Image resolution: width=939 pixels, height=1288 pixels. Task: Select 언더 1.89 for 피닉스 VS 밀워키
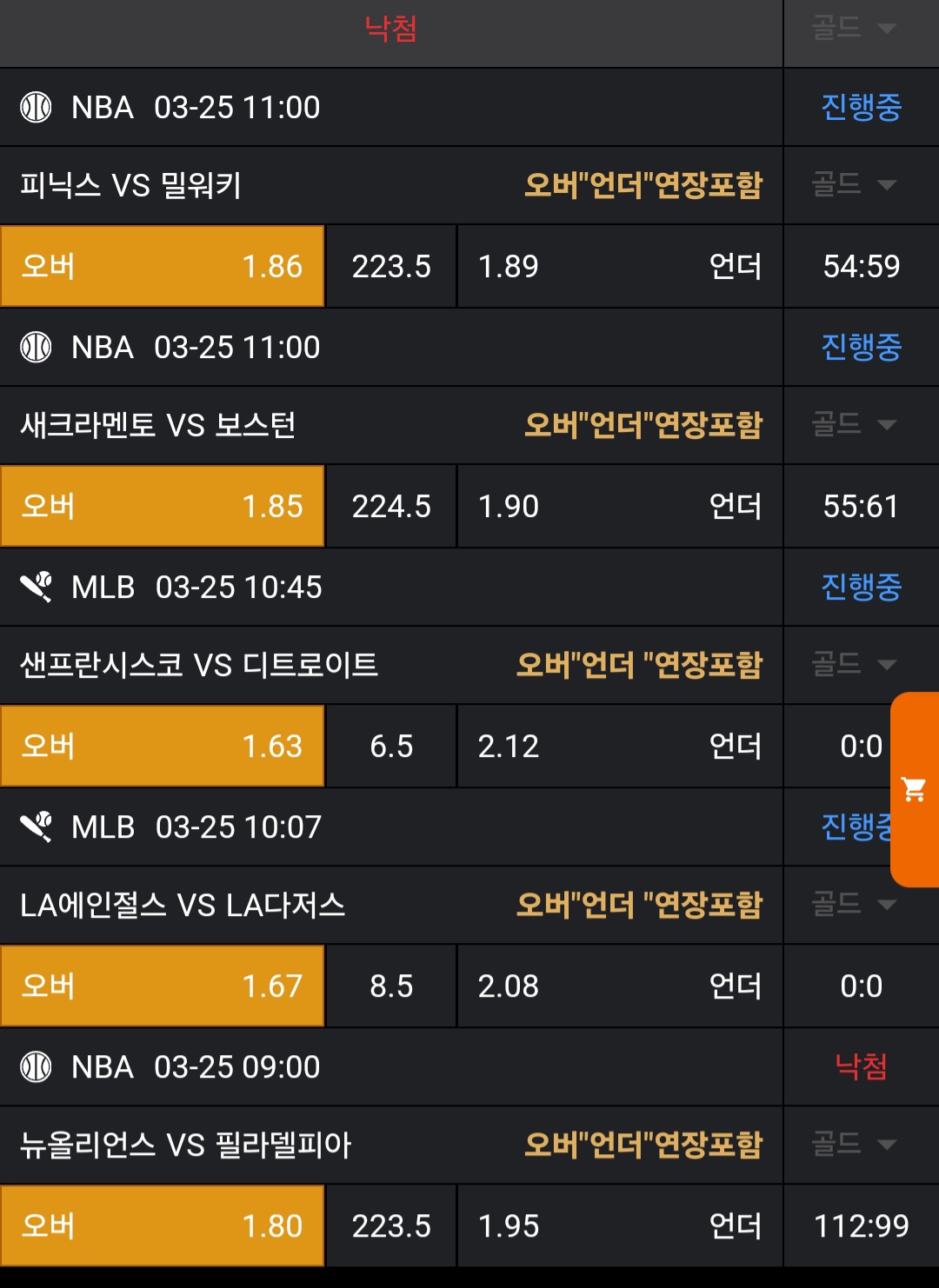[x=619, y=266]
